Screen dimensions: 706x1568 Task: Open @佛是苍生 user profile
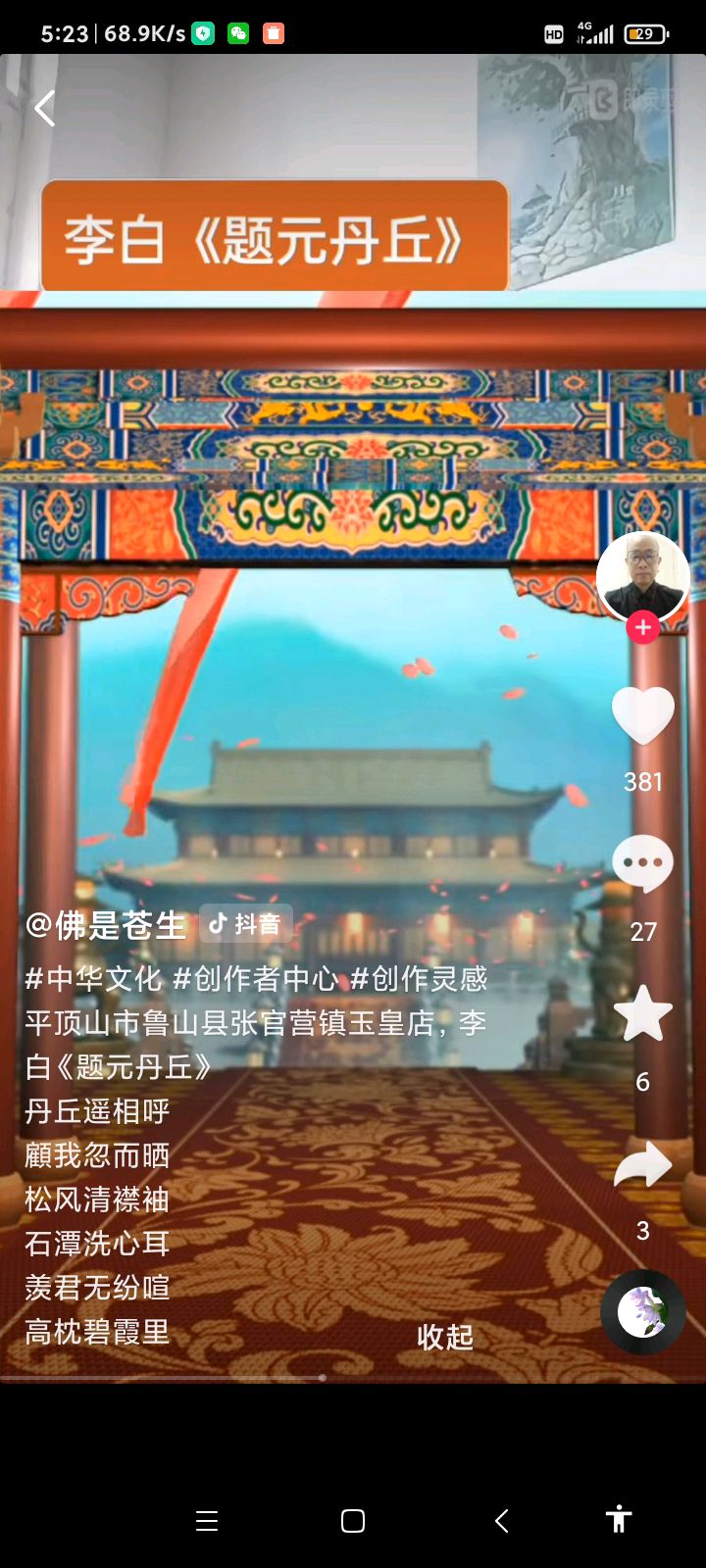pyautogui.click(x=106, y=924)
